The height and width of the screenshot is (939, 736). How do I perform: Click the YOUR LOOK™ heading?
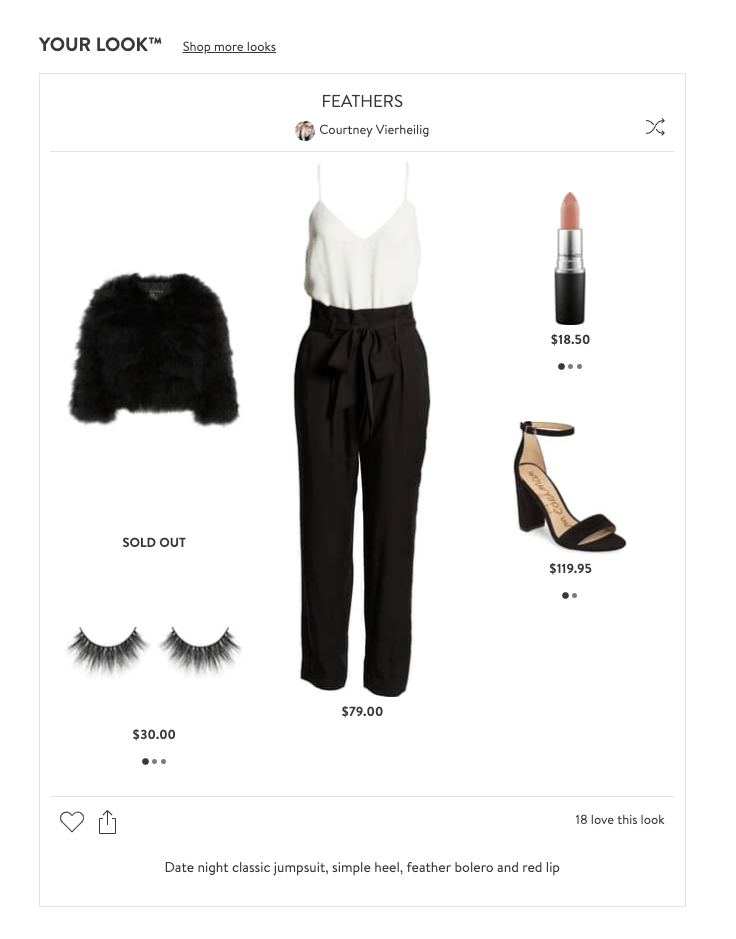click(100, 44)
